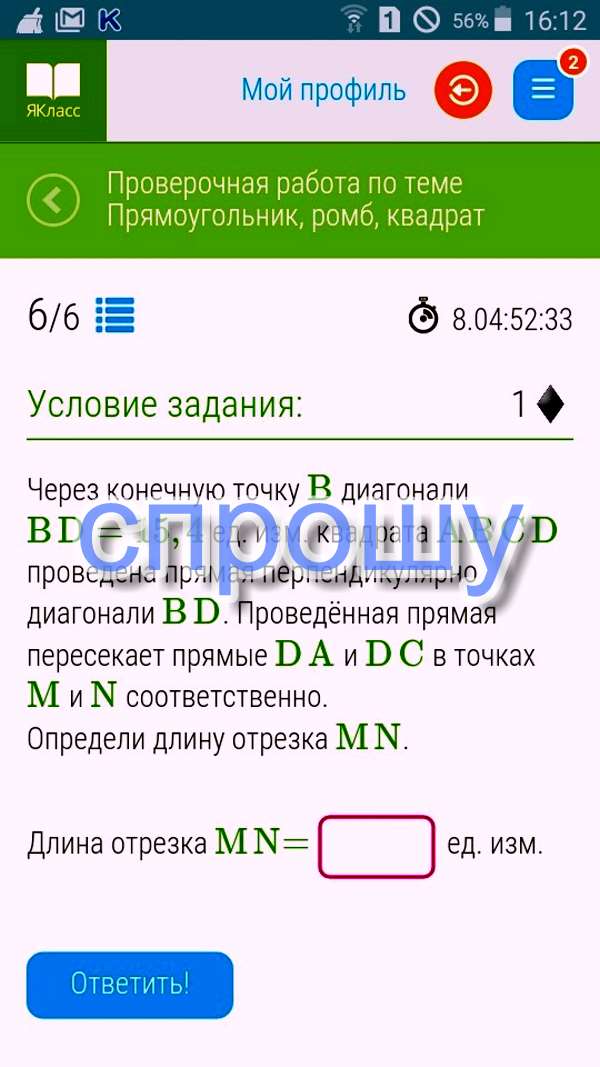Submit answer with Ответить! button

[x=130, y=984]
